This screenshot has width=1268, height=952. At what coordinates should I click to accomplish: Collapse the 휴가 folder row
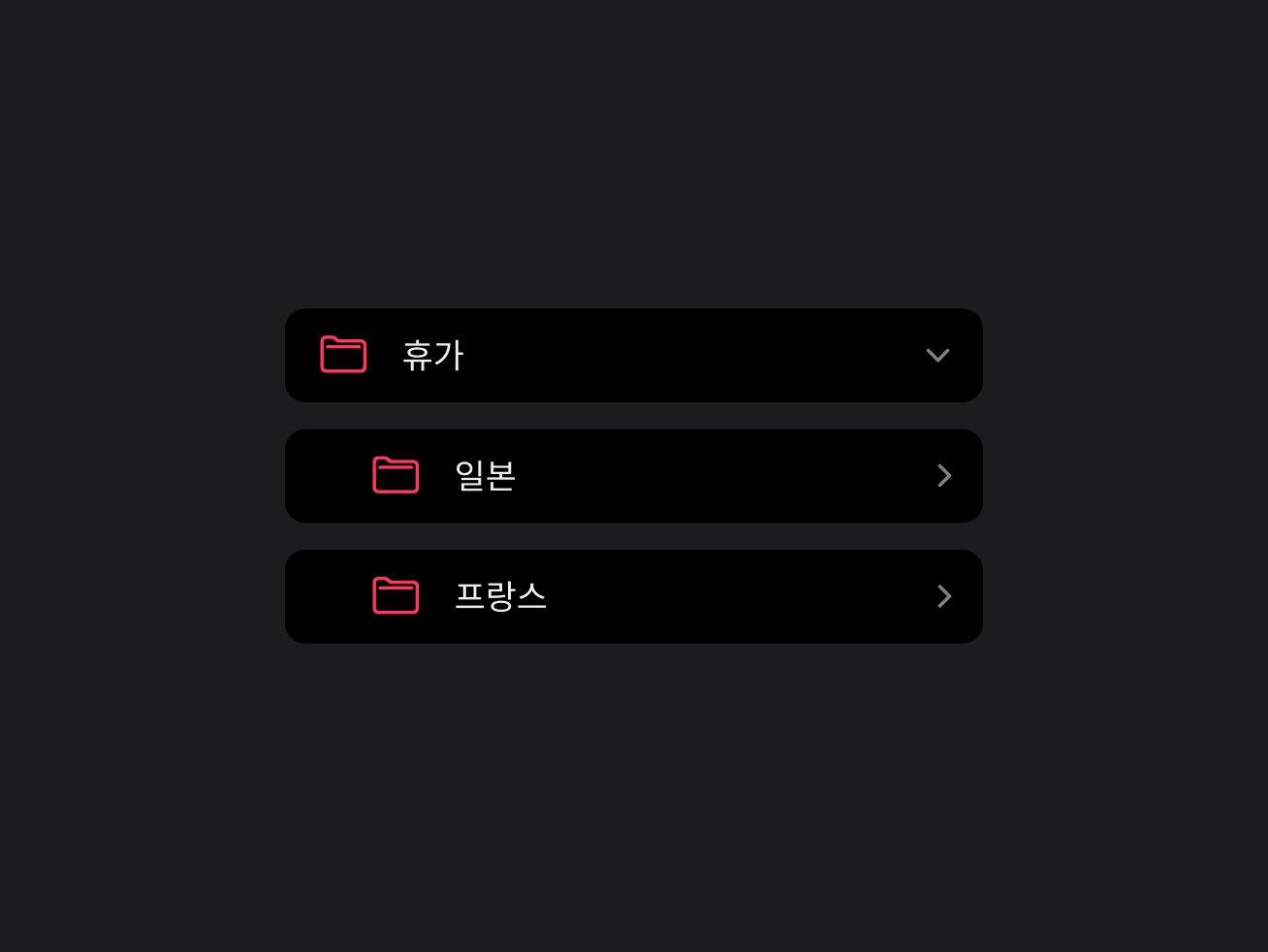[x=936, y=356]
